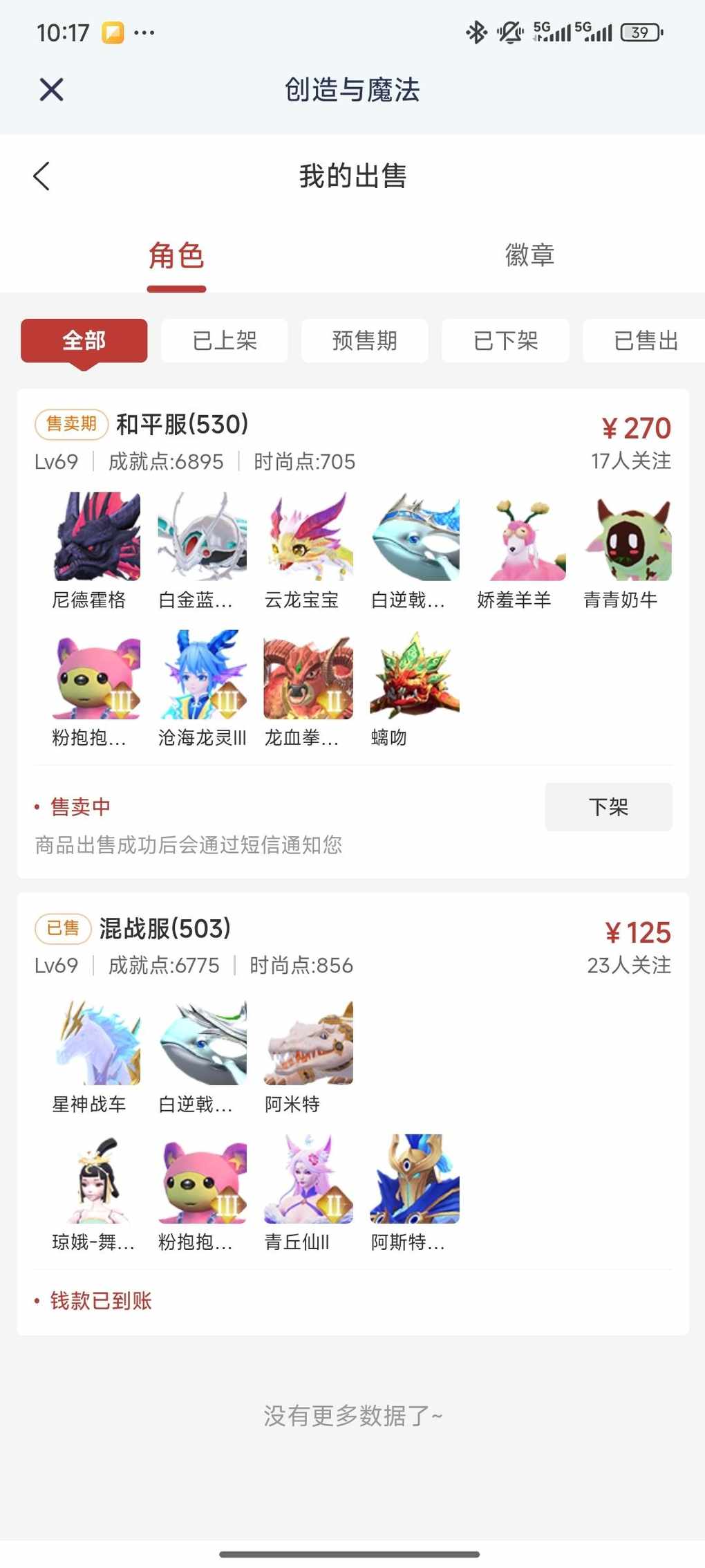Screen dimensions: 705x1568
Task: Show 预售期 listings
Action: pyautogui.click(x=365, y=340)
